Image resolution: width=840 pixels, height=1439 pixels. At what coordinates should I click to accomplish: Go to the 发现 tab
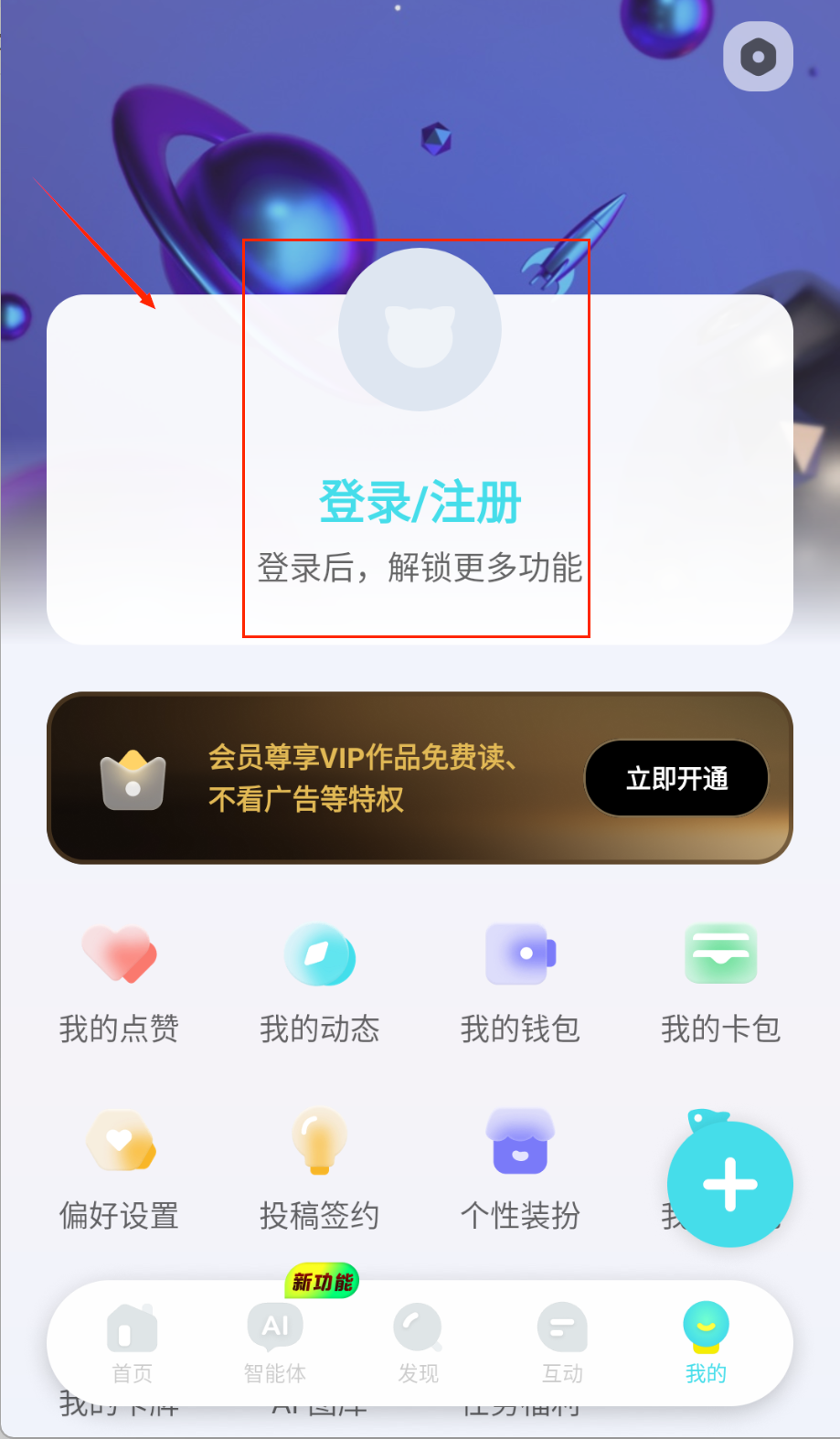419,1342
